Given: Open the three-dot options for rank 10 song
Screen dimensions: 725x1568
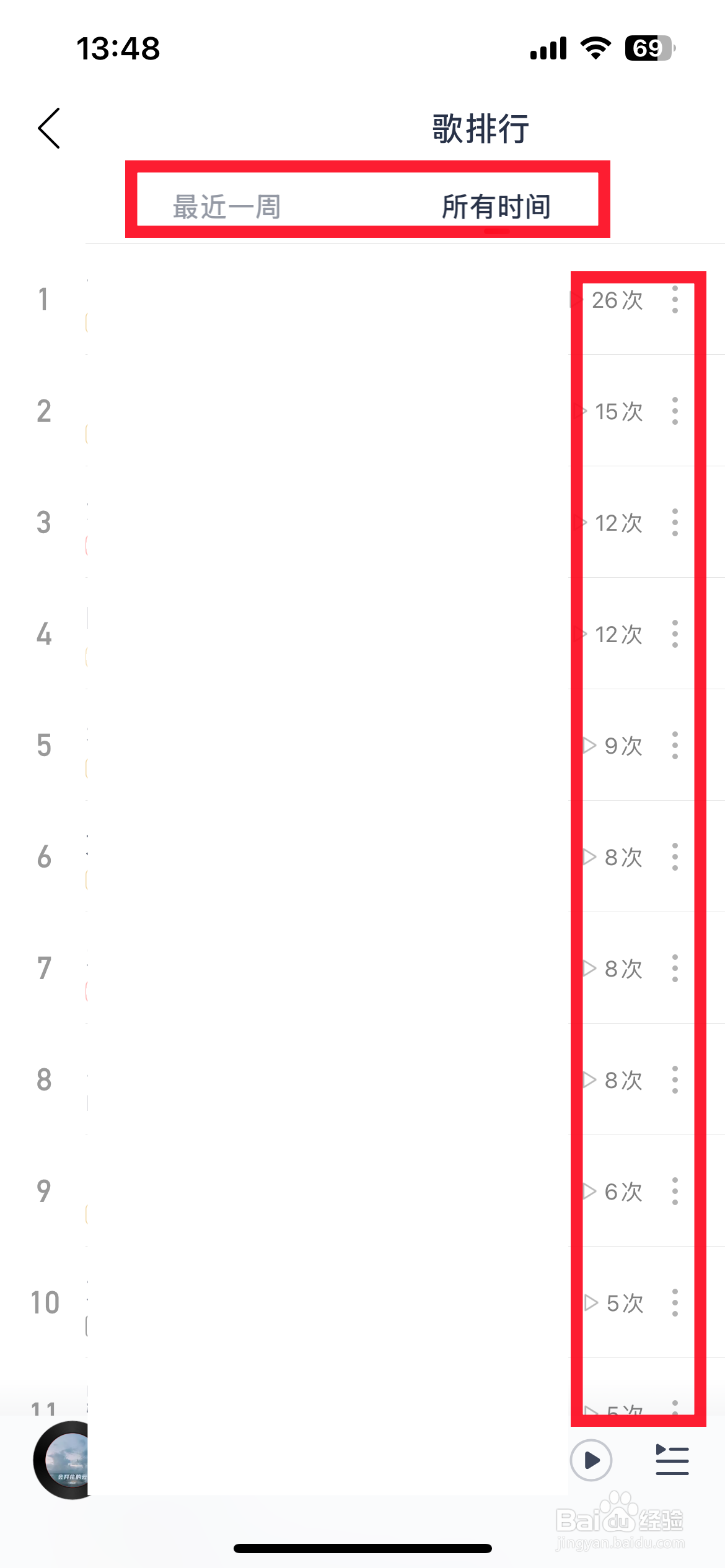Looking at the screenshot, I should pyautogui.click(x=675, y=1302).
